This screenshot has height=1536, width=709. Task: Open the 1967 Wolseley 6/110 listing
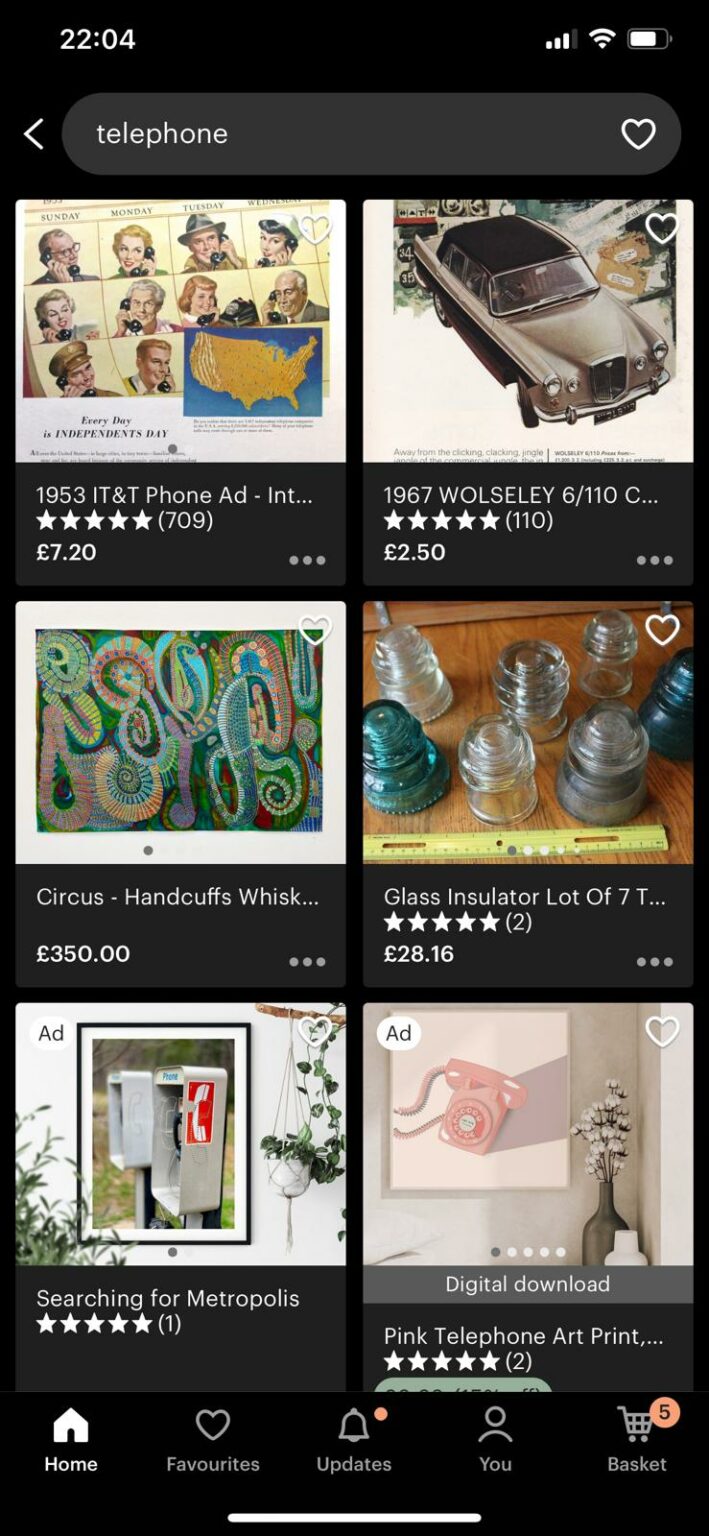527,332
